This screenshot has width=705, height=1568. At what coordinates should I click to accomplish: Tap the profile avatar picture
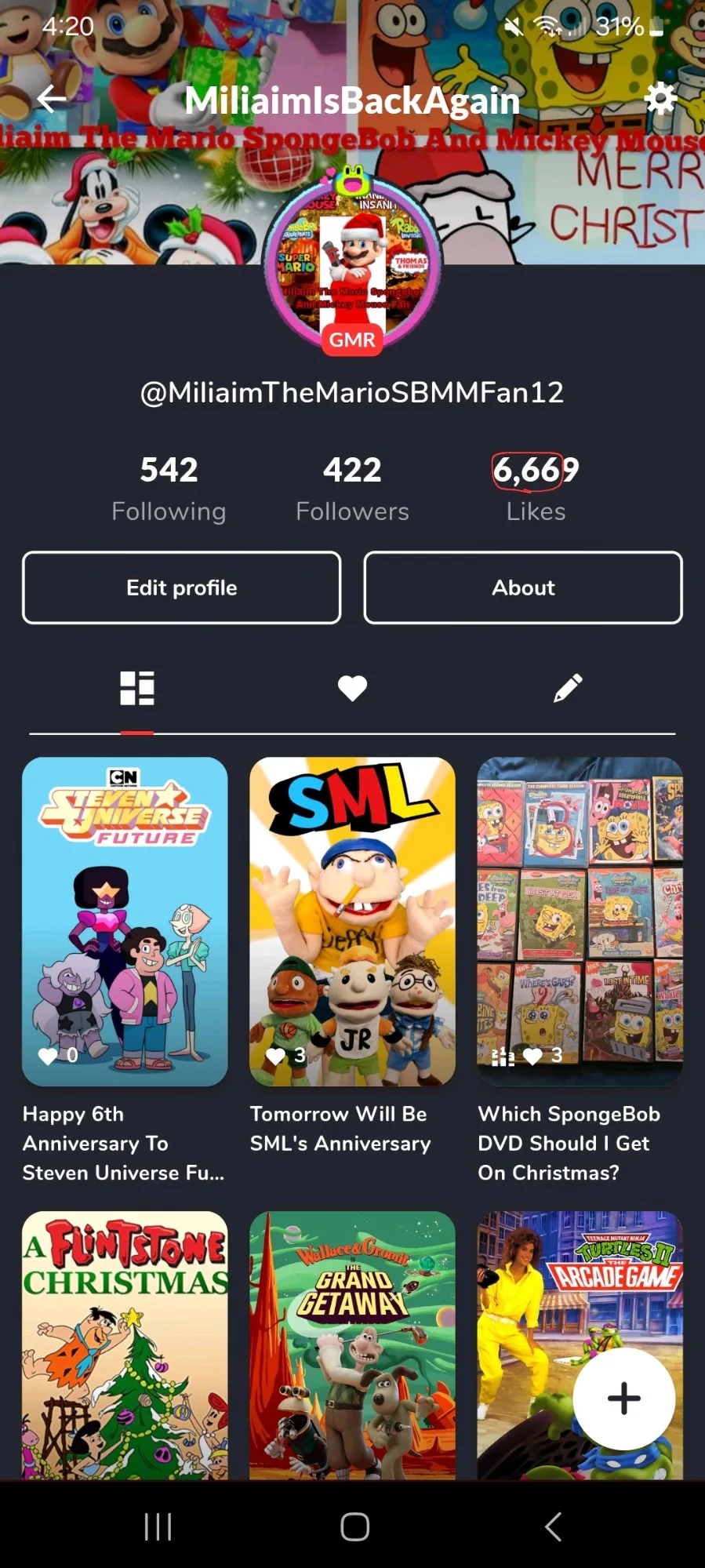click(x=352, y=264)
